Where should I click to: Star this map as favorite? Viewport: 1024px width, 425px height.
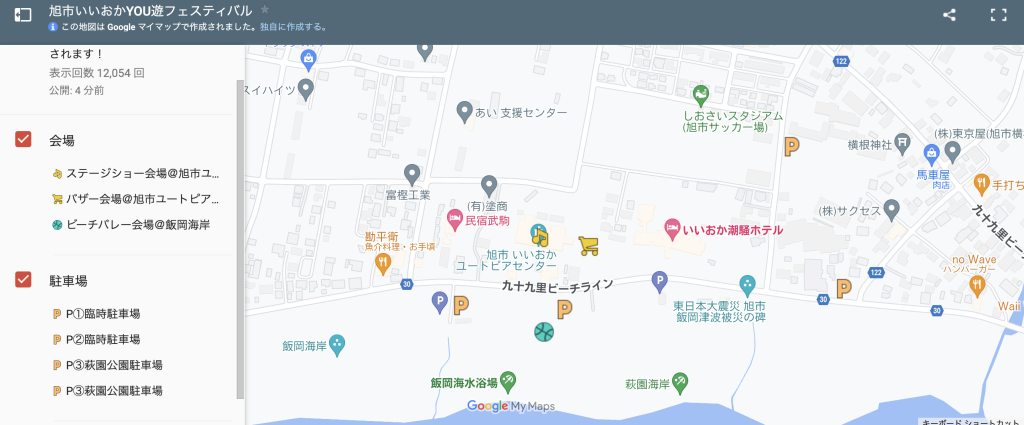(265, 9)
